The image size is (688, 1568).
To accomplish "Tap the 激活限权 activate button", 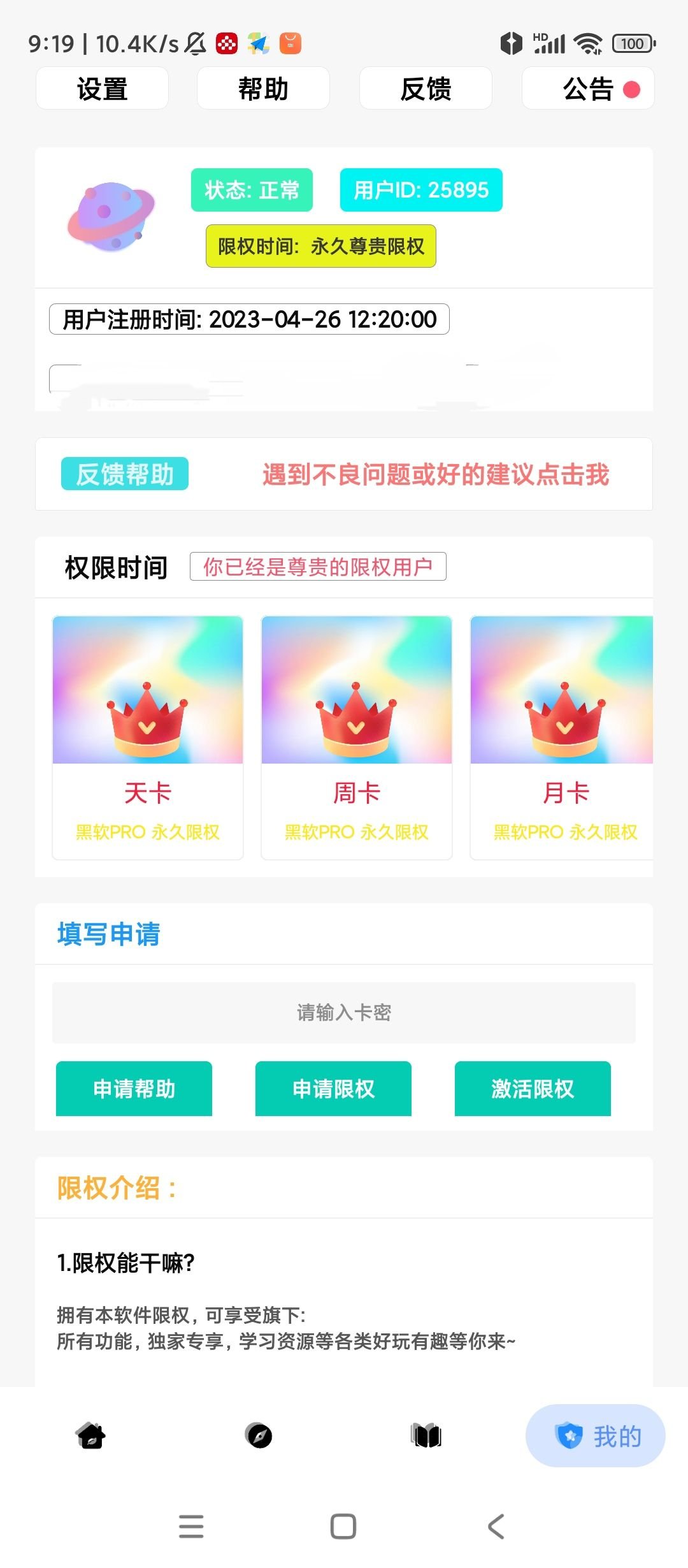I will [x=533, y=1089].
